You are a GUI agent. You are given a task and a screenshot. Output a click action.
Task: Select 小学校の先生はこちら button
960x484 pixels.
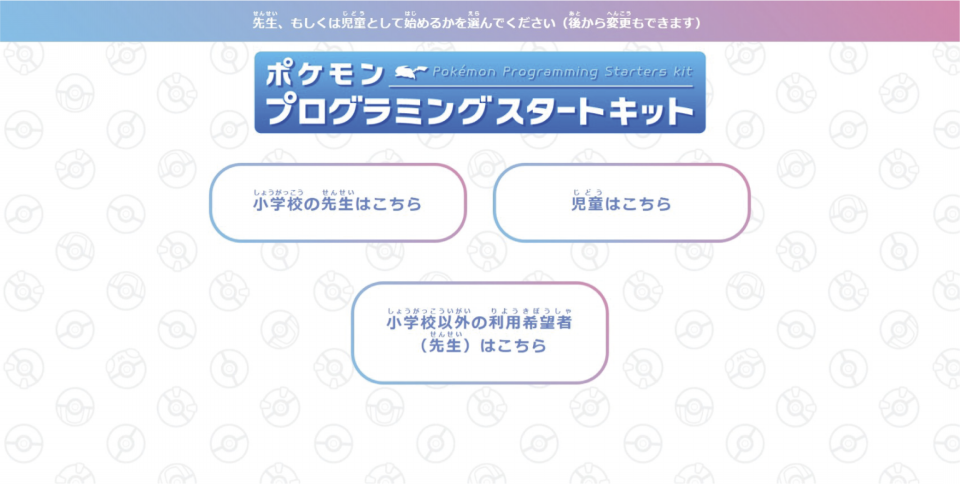pos(337,203)
